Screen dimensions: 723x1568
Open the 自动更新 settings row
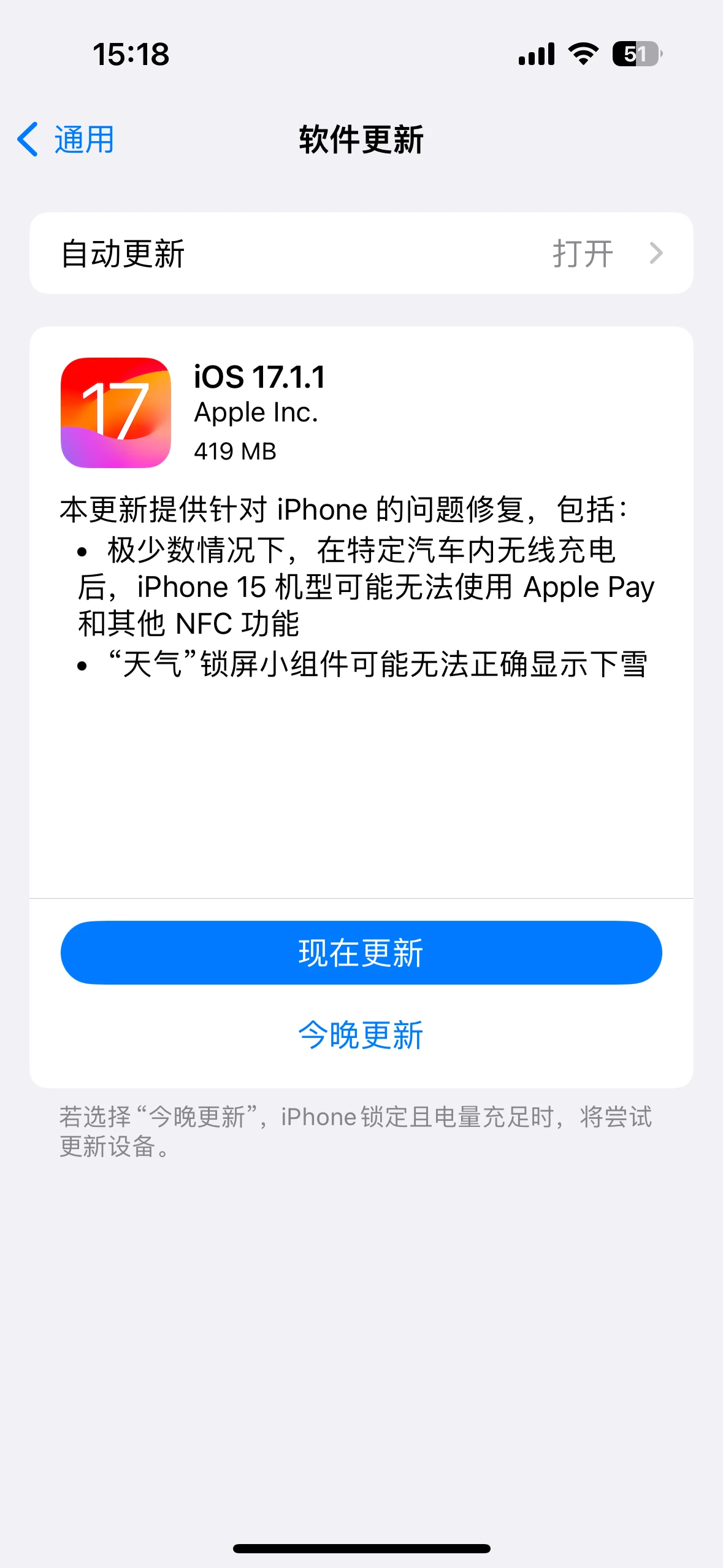click(x=361, y=253)
